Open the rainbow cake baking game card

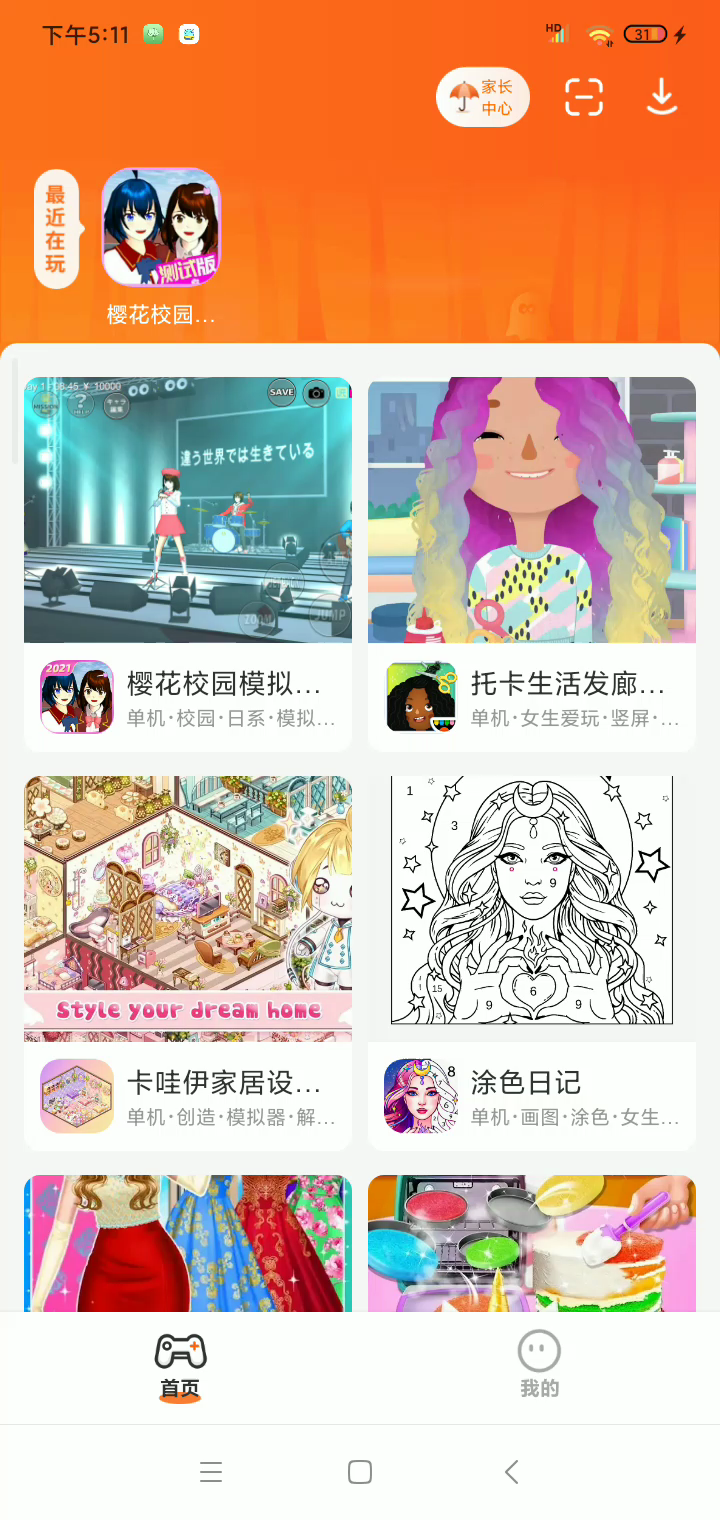(x=532, y=1243)
